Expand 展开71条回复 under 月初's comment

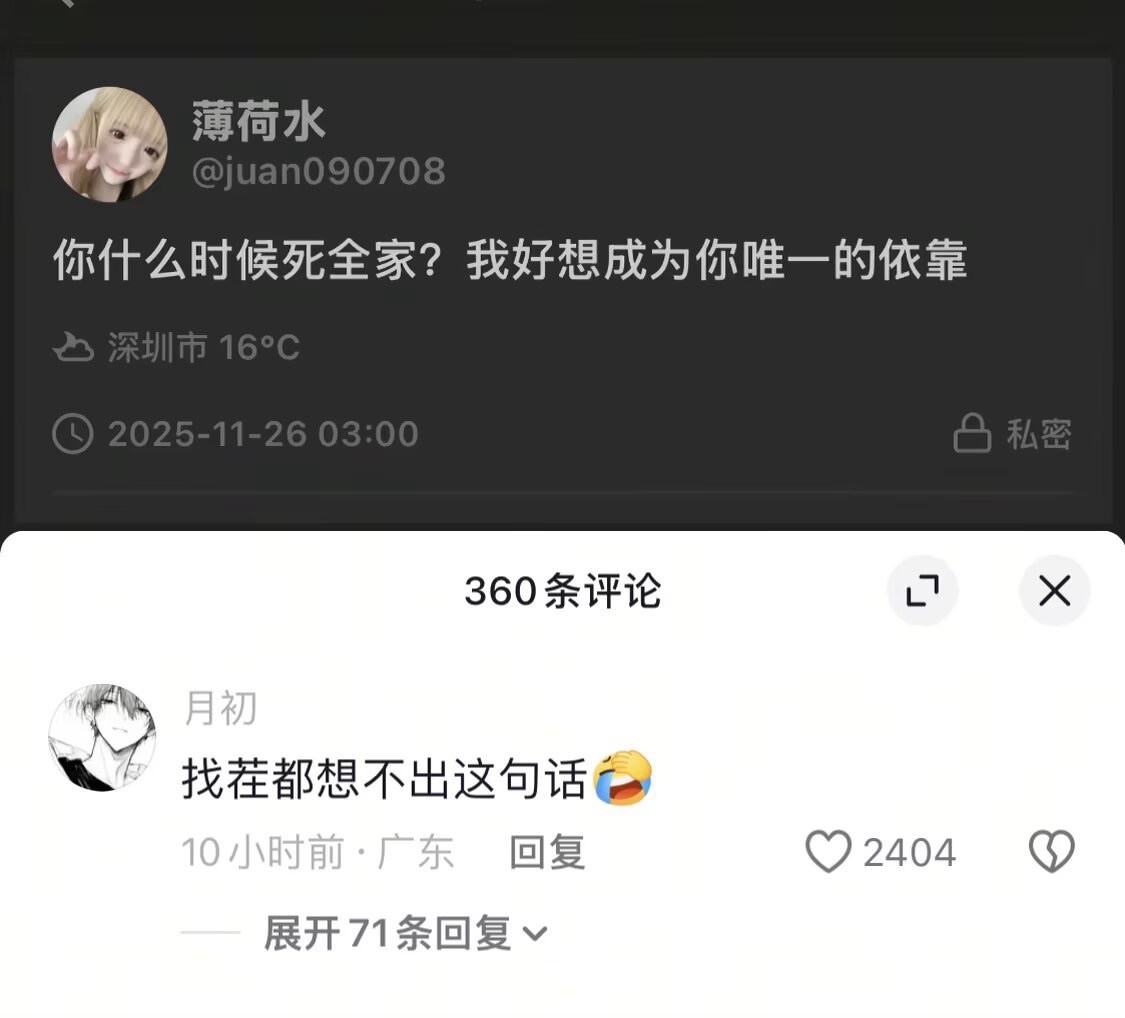click(405, 933)
